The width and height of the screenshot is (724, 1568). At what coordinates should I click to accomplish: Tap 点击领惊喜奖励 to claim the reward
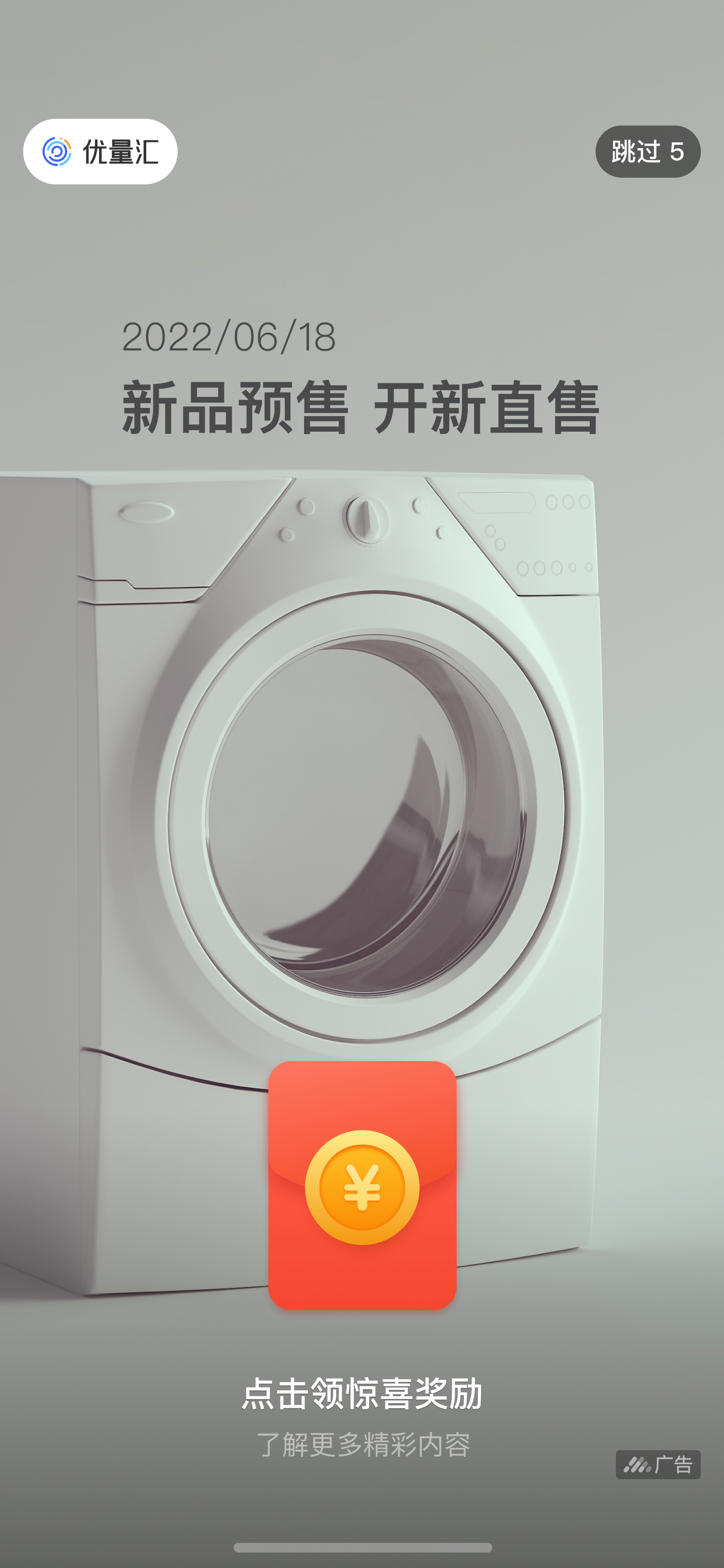click(x=362, y=1394)
